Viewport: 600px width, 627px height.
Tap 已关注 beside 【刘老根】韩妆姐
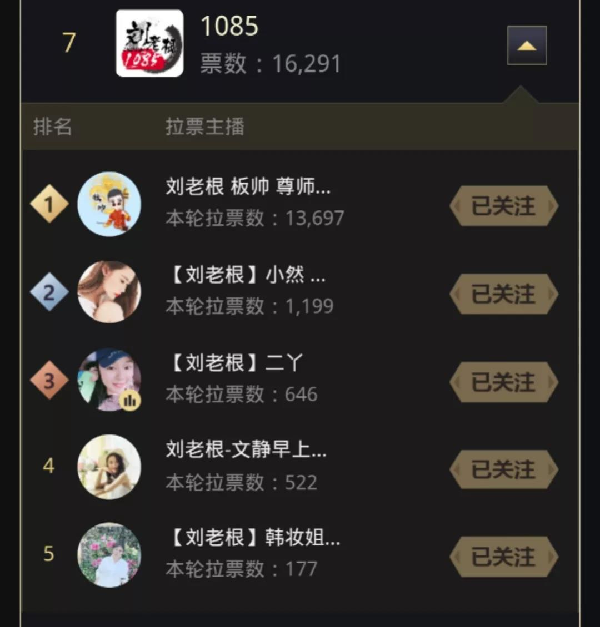click(x=503, y=557)
